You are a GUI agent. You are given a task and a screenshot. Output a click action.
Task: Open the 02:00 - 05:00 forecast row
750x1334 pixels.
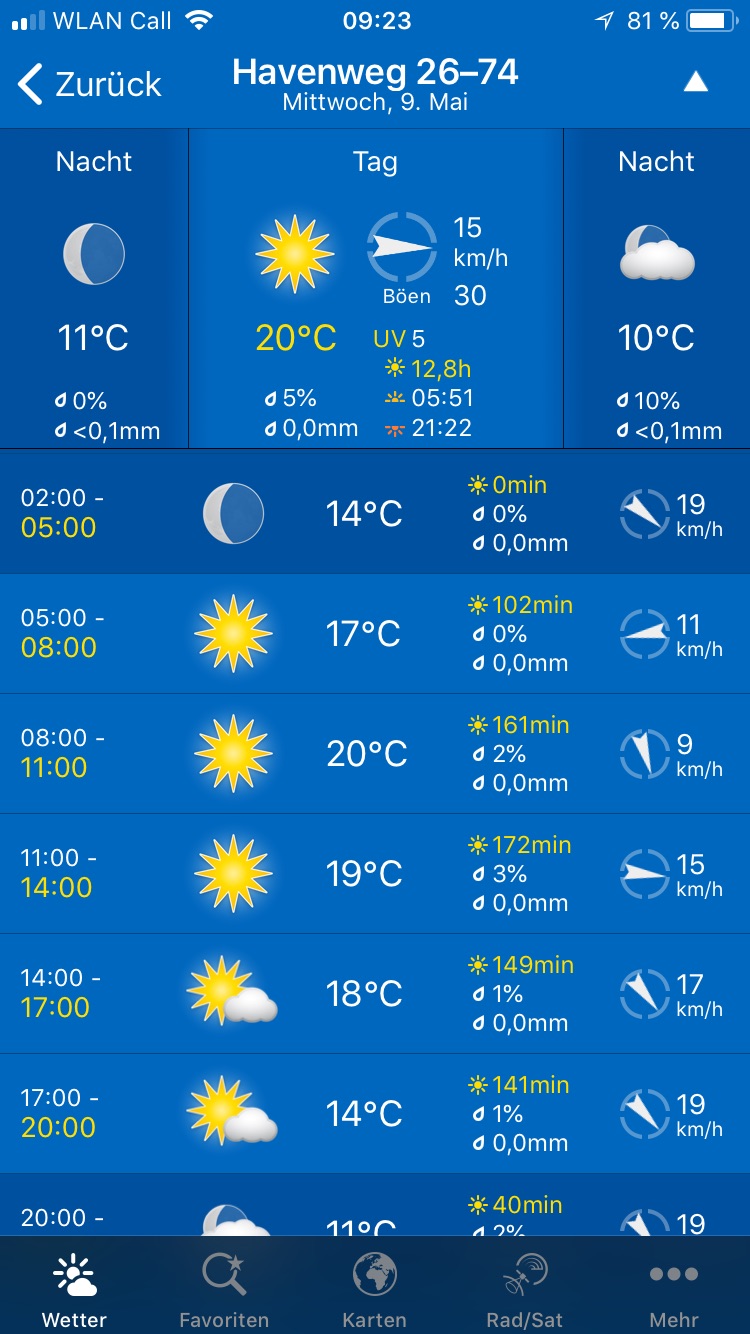(375, 513)
